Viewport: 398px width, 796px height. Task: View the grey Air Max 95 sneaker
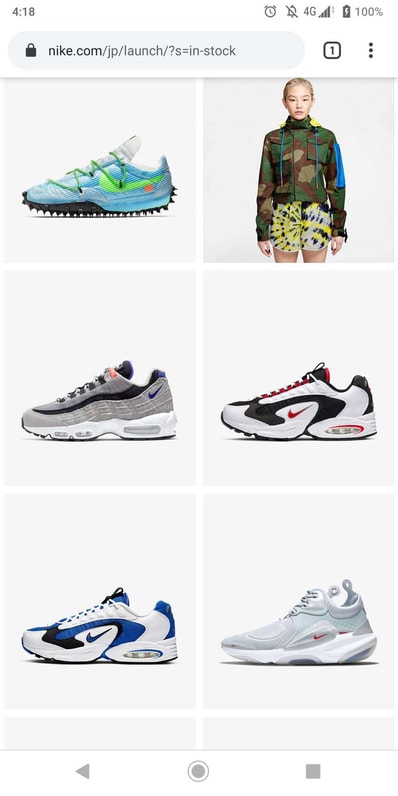(x=100, y=378)
